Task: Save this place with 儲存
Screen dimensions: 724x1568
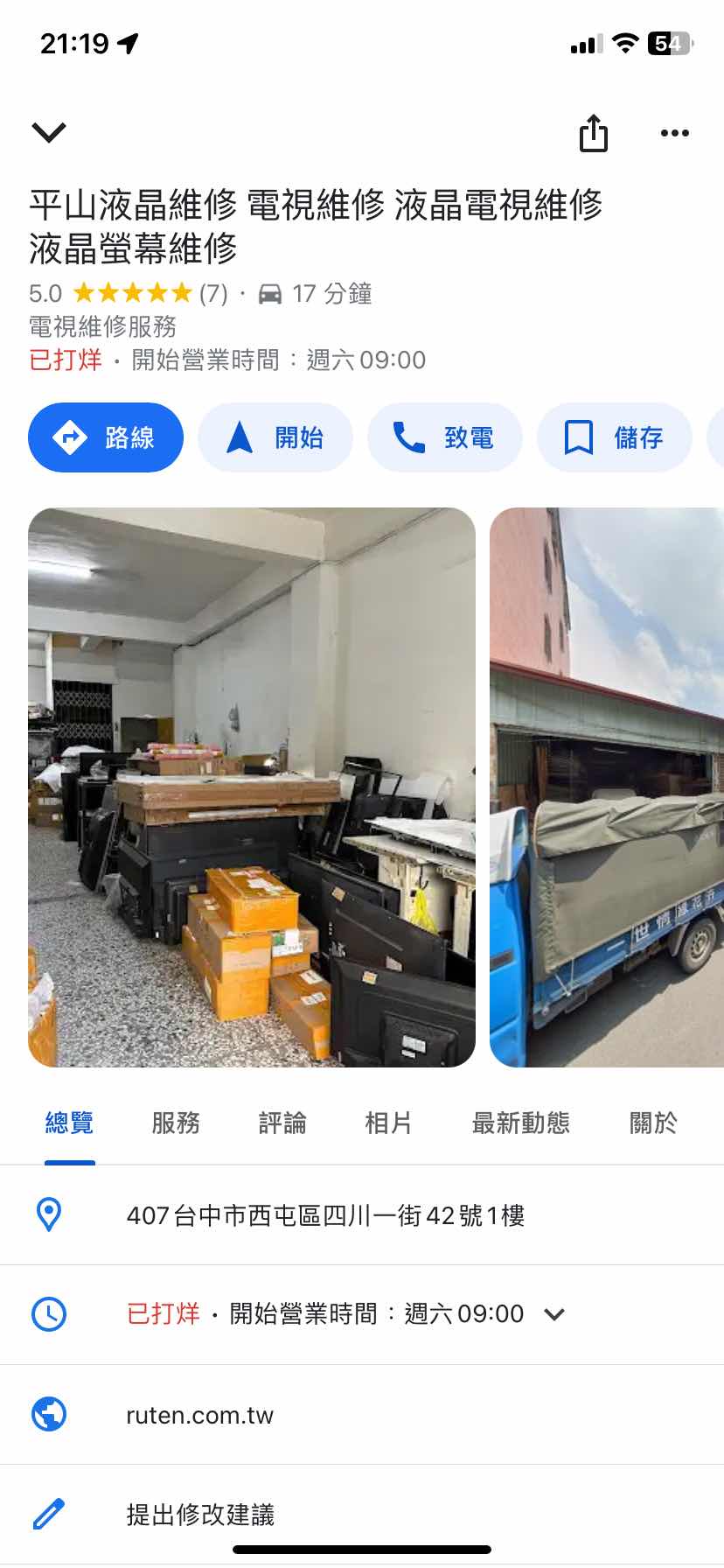Action: pyautogui.click(x=615, y=437)
